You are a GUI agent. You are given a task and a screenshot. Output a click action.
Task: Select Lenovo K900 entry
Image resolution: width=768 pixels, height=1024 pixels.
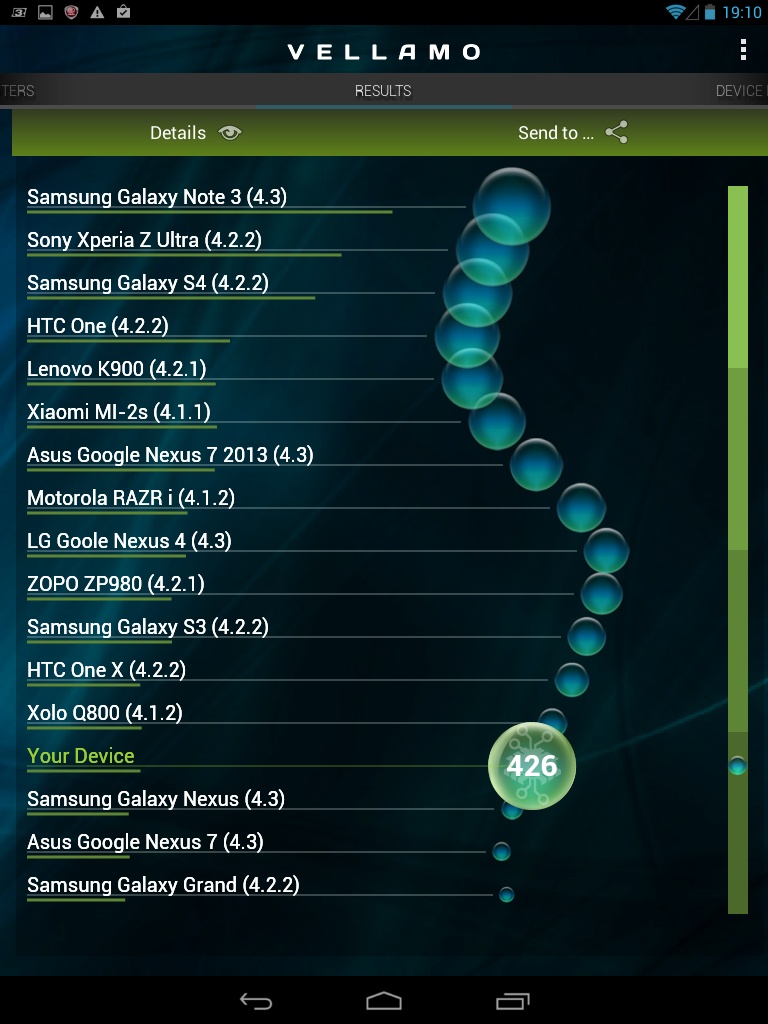point(116,369)
